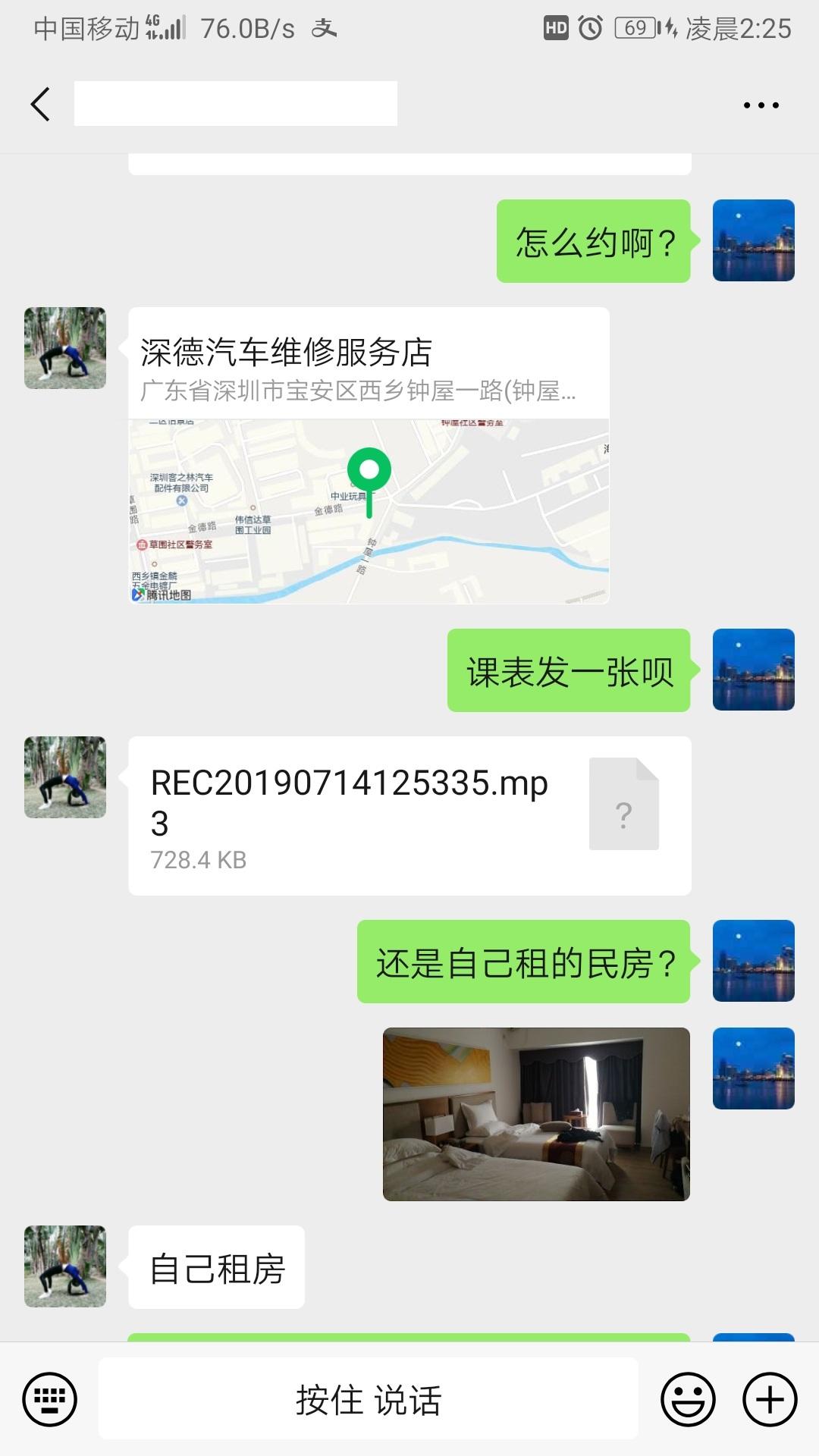819x1456 pixels.
Task: Tap the 怎么约啊 message bubble
Action: coord(594,240)
